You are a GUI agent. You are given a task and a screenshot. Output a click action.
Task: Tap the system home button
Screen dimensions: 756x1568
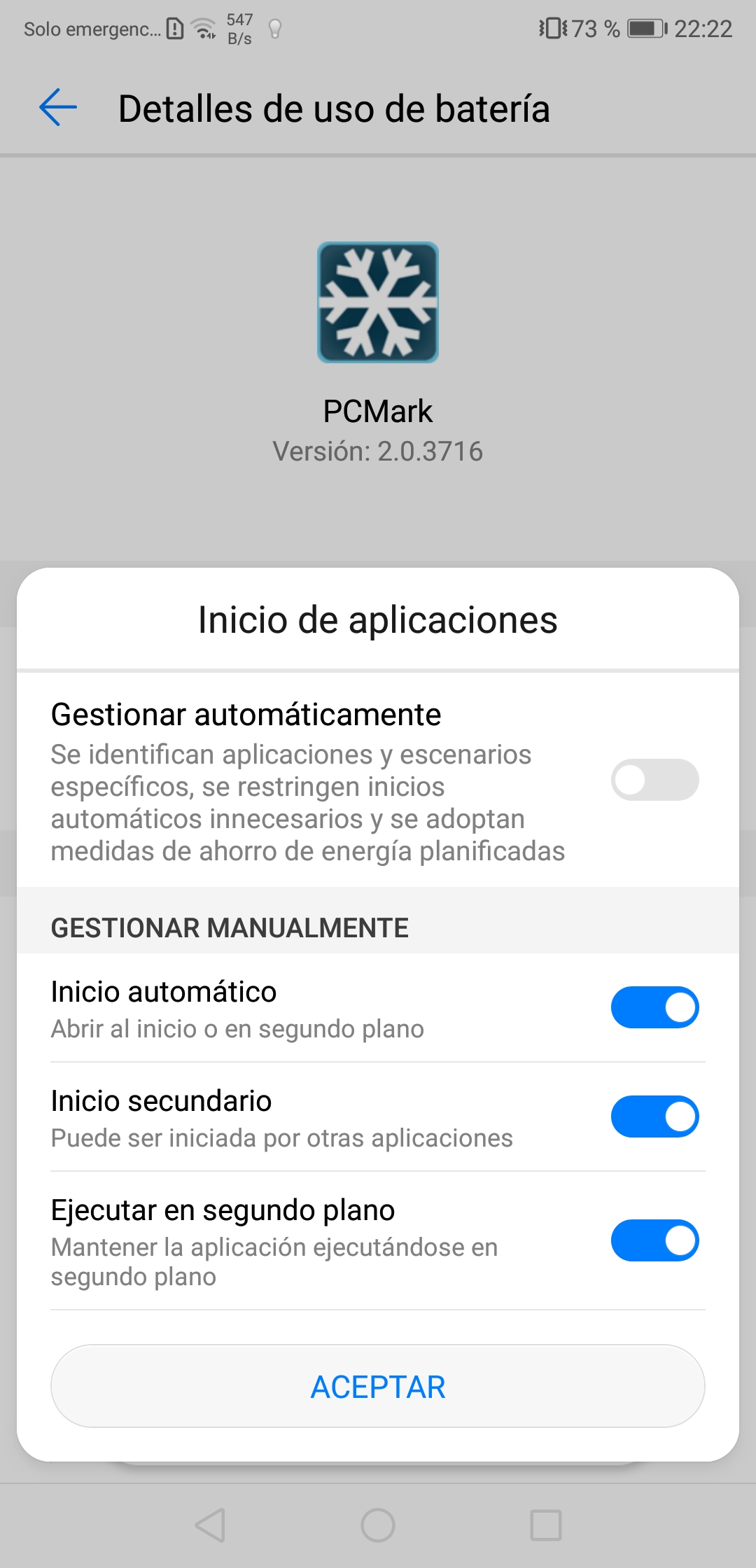click(x=378, y=1525)
